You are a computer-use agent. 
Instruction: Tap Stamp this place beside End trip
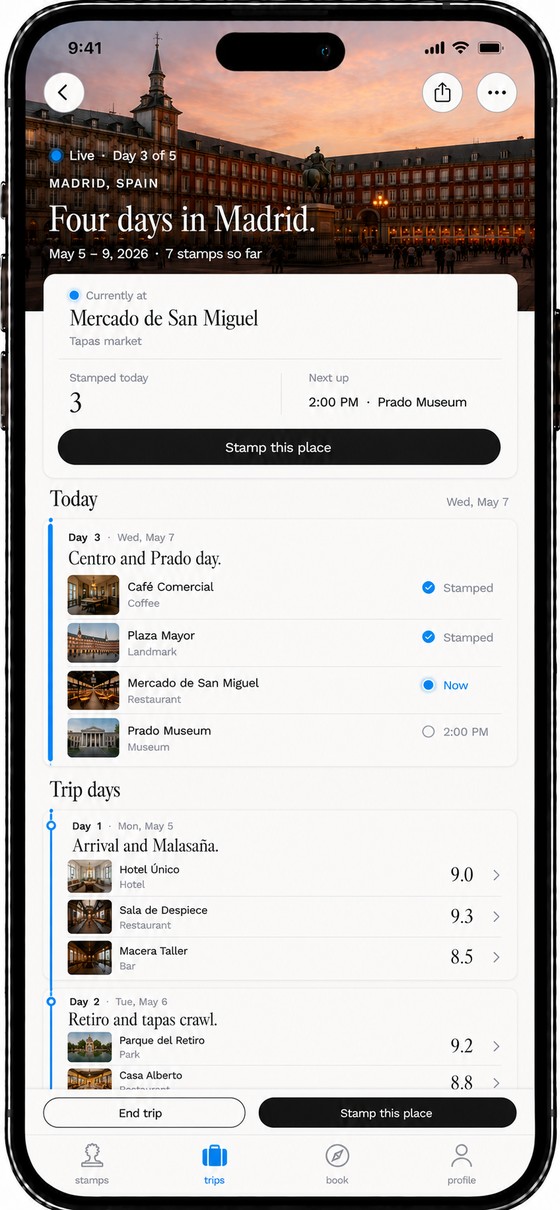(x=387, y=1113)
